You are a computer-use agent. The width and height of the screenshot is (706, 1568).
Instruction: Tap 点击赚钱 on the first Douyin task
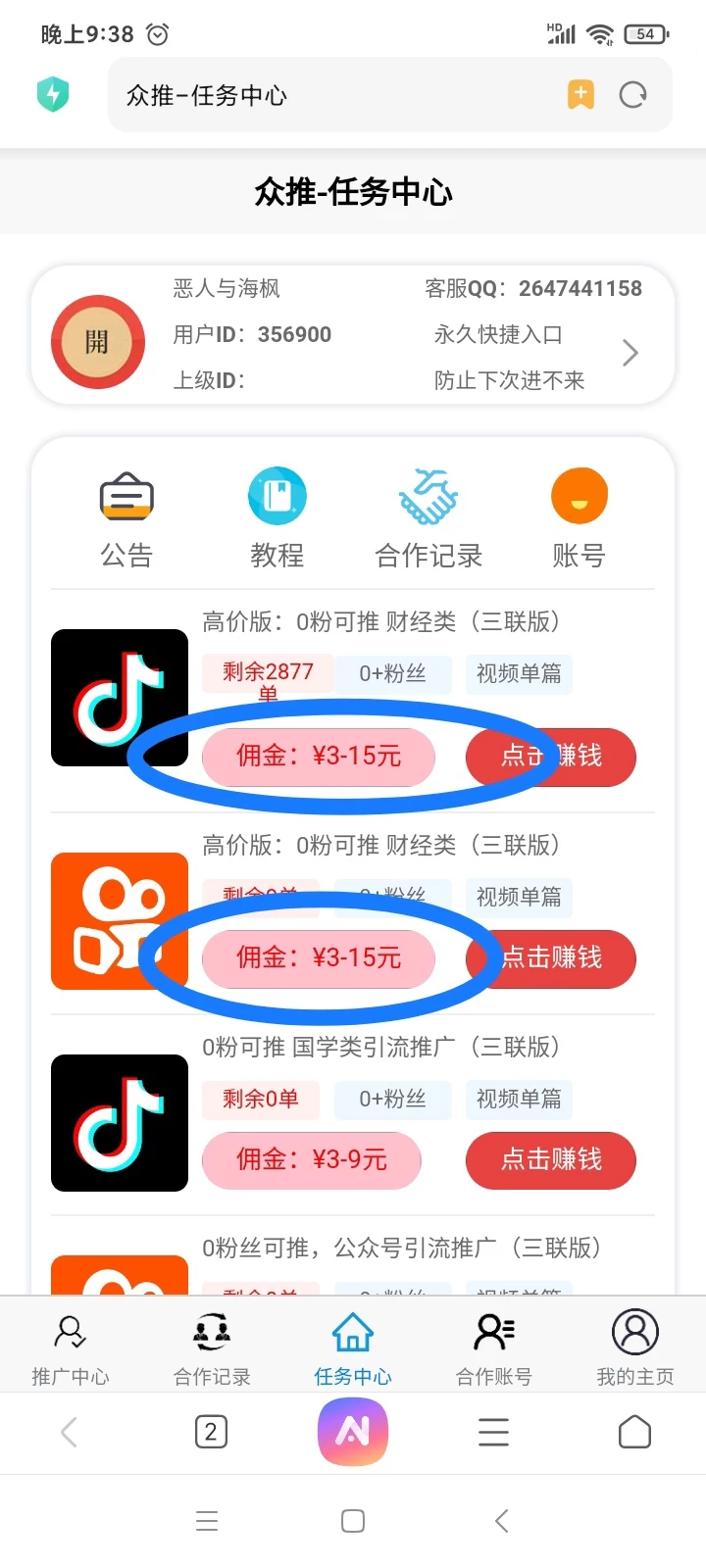tap(550, 757)
